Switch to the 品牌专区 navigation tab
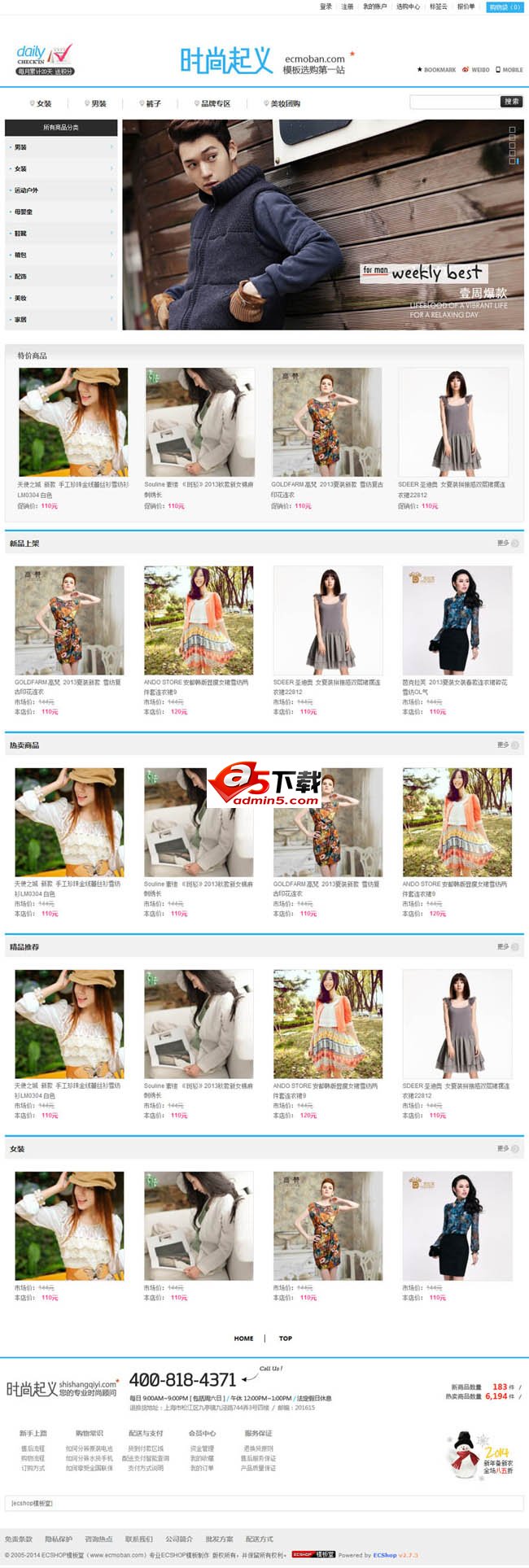 [216, 103]
